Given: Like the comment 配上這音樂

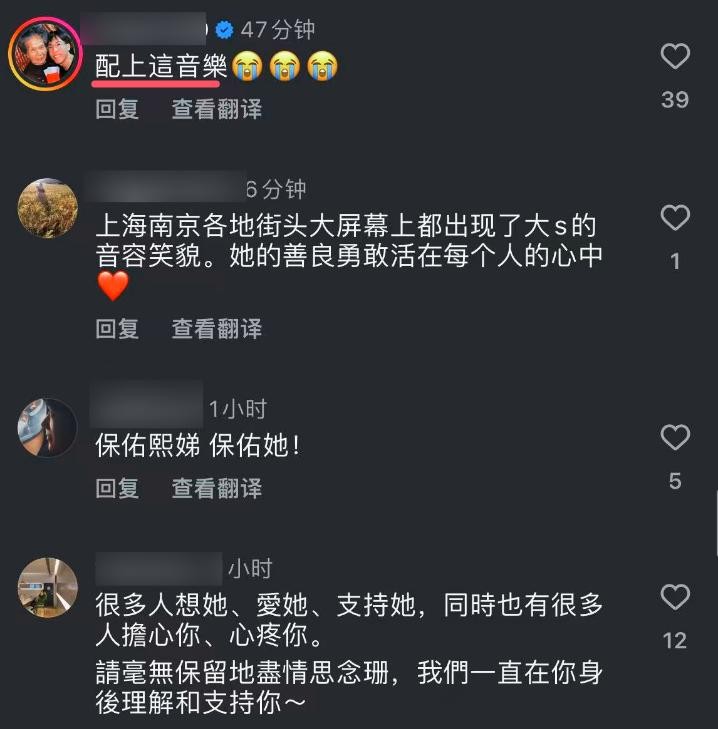Looking at the screenshot, I should point(675,57).
